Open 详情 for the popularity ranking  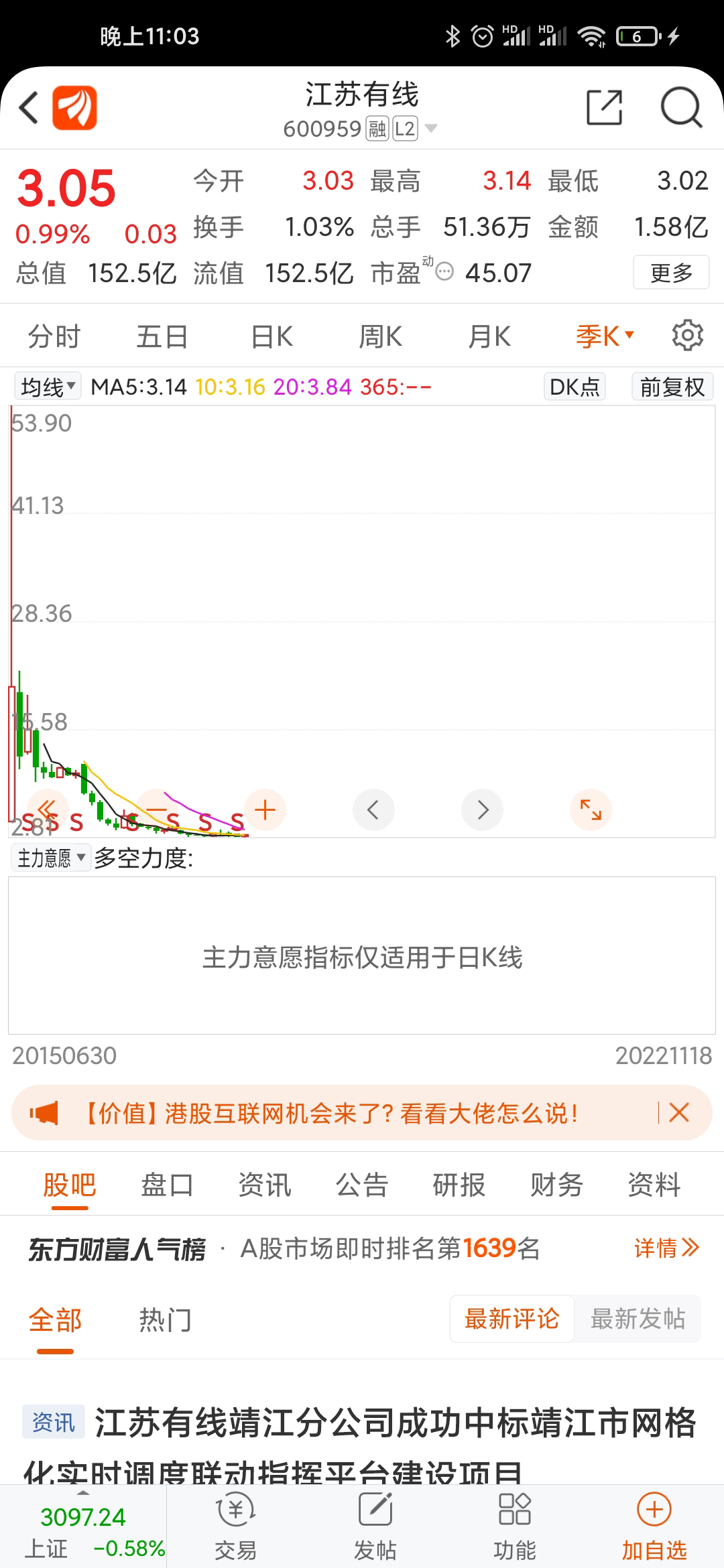point(666,1248)
